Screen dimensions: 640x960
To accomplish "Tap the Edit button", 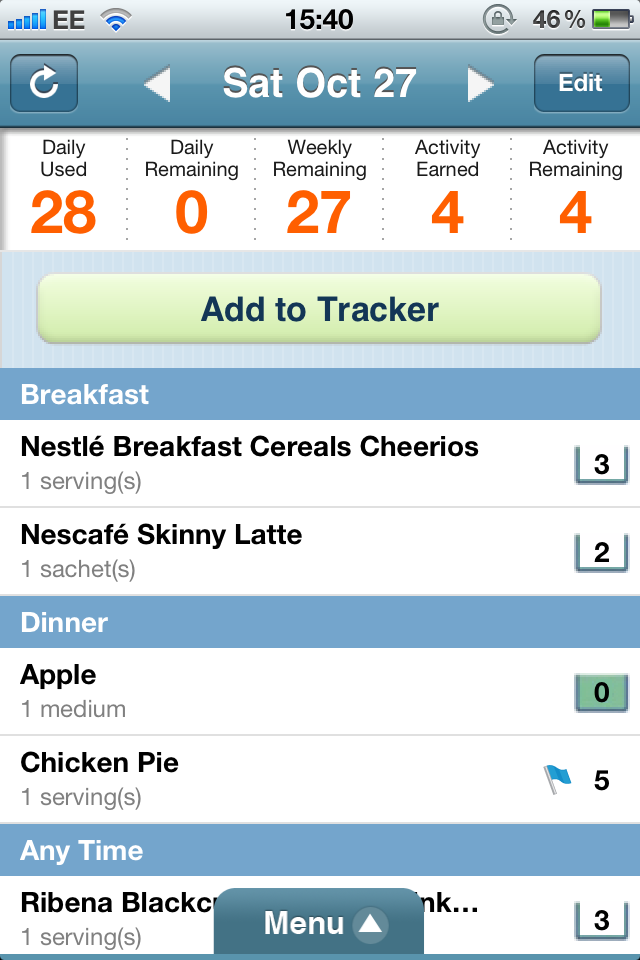I will (x=580, y=84).
